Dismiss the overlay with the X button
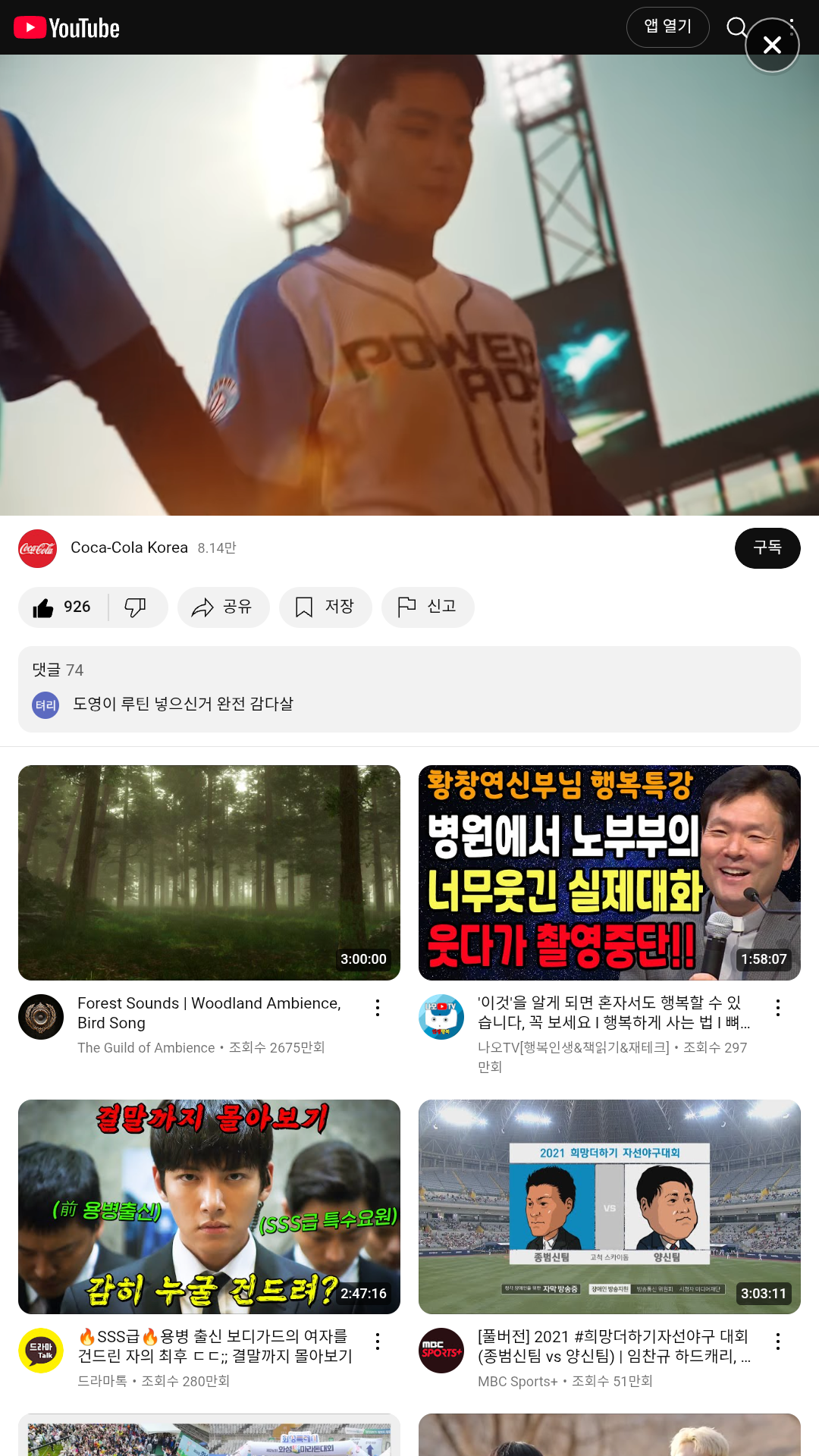This screenshot has width=819, height=1456. pyautogui.click(x=772, y=45)
